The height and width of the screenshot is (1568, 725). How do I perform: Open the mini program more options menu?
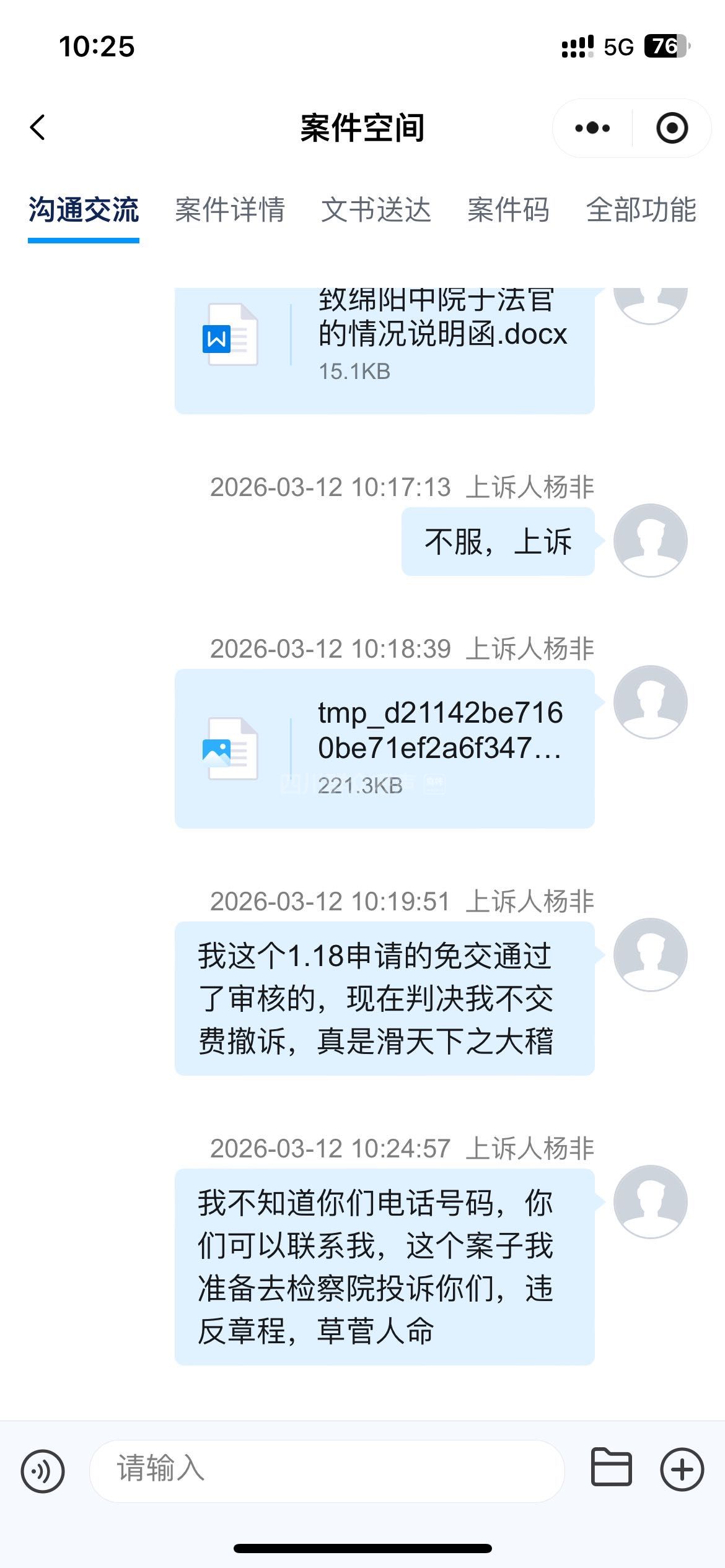[x=592, y=128]
